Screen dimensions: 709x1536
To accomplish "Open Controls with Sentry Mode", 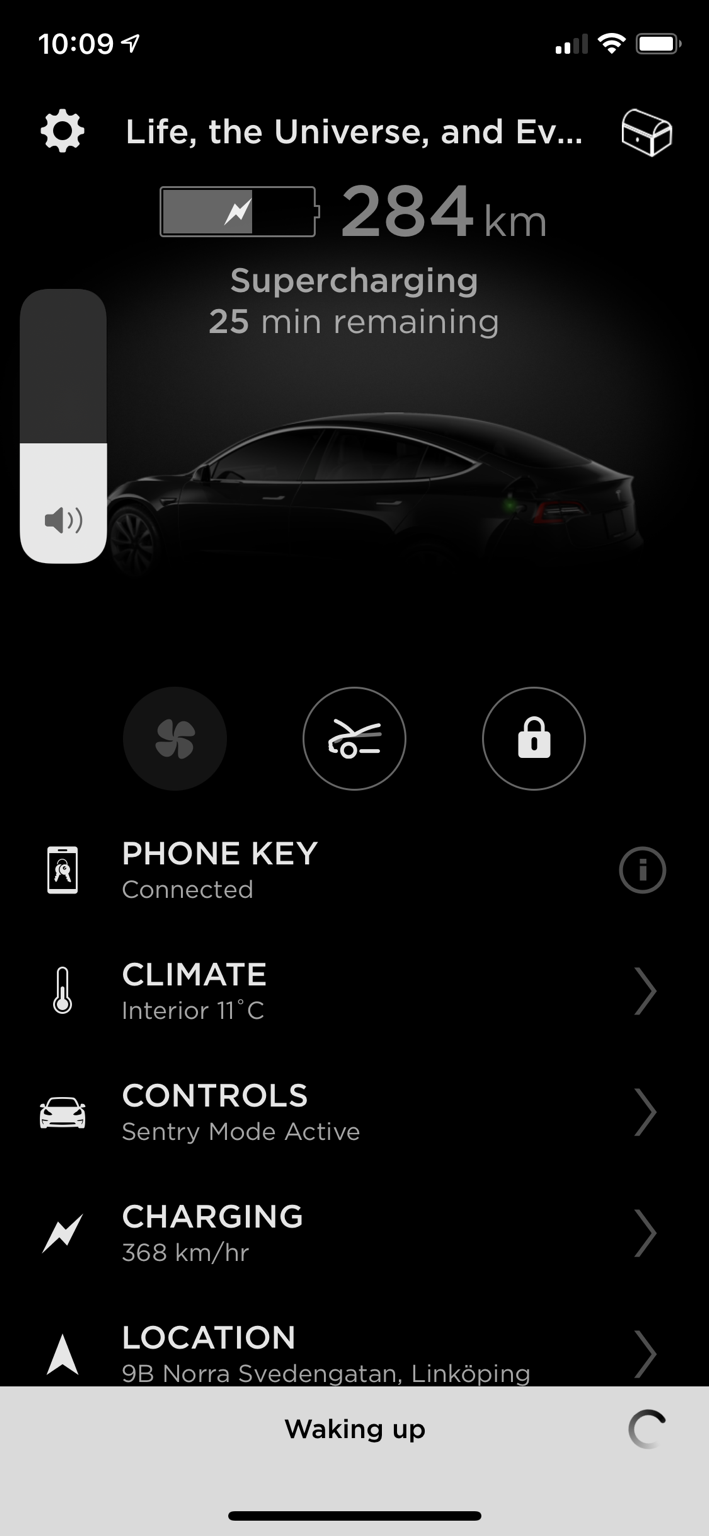I will [354, 1112].
